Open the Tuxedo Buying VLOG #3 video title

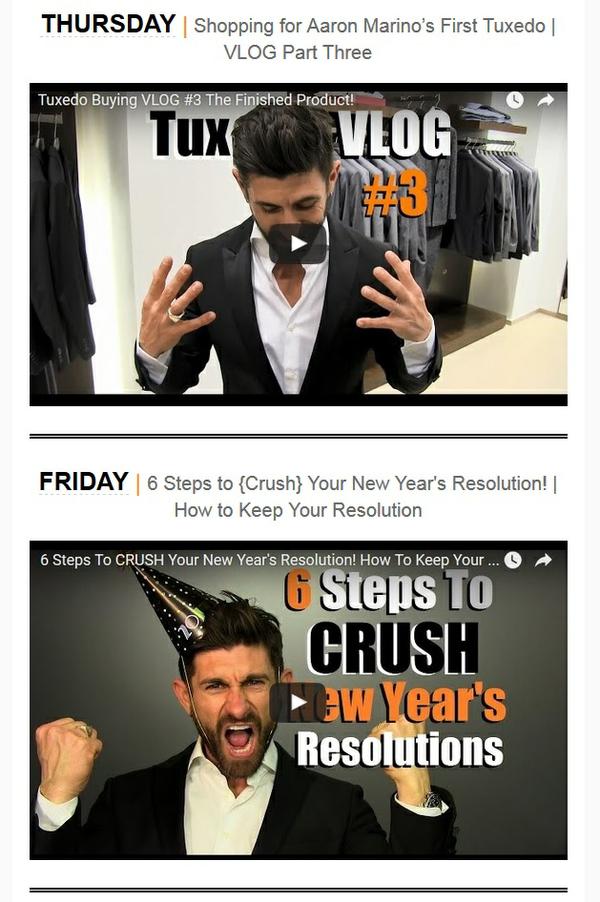196,100
